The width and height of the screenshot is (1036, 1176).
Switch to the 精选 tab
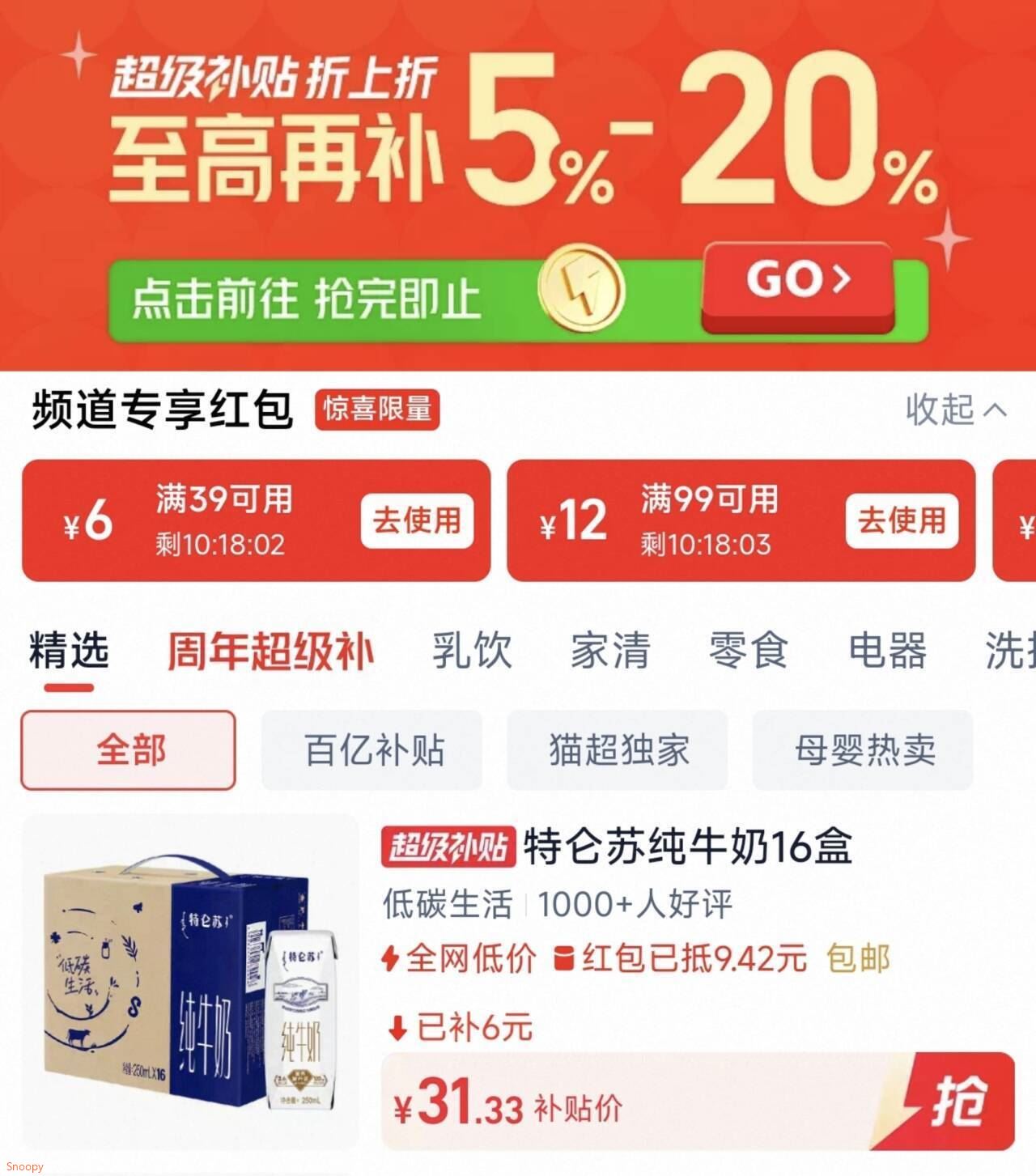69,650
